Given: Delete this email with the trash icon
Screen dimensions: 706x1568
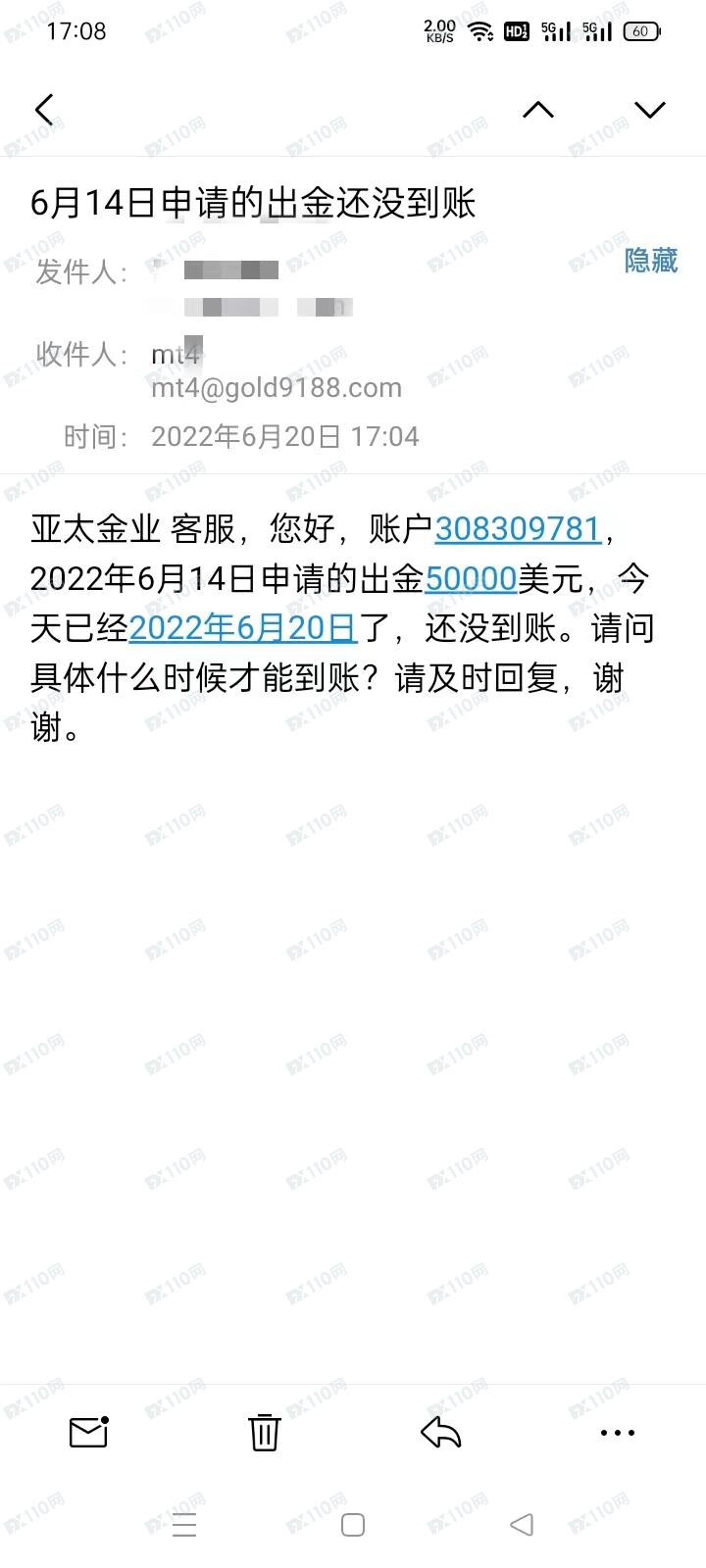Looking at the screenshot, I should click(x=265, y=1432).
